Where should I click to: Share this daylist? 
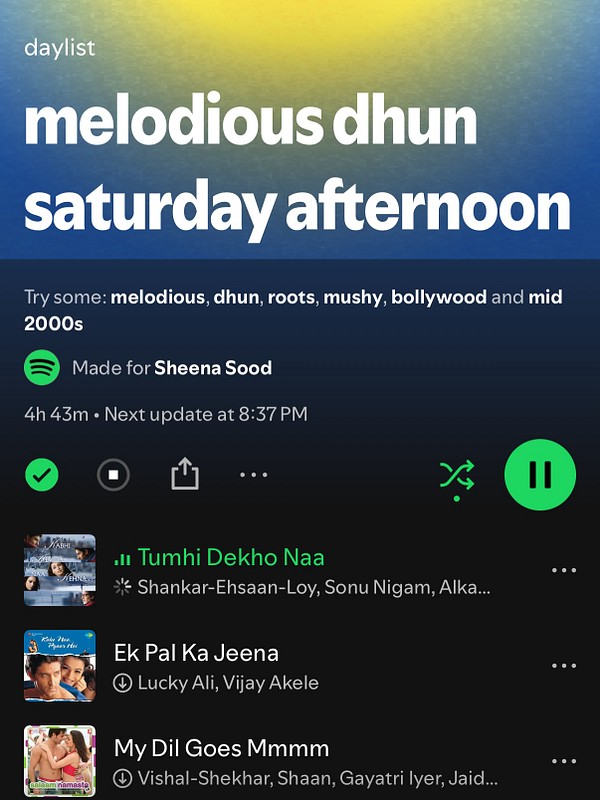click(184, 475)
